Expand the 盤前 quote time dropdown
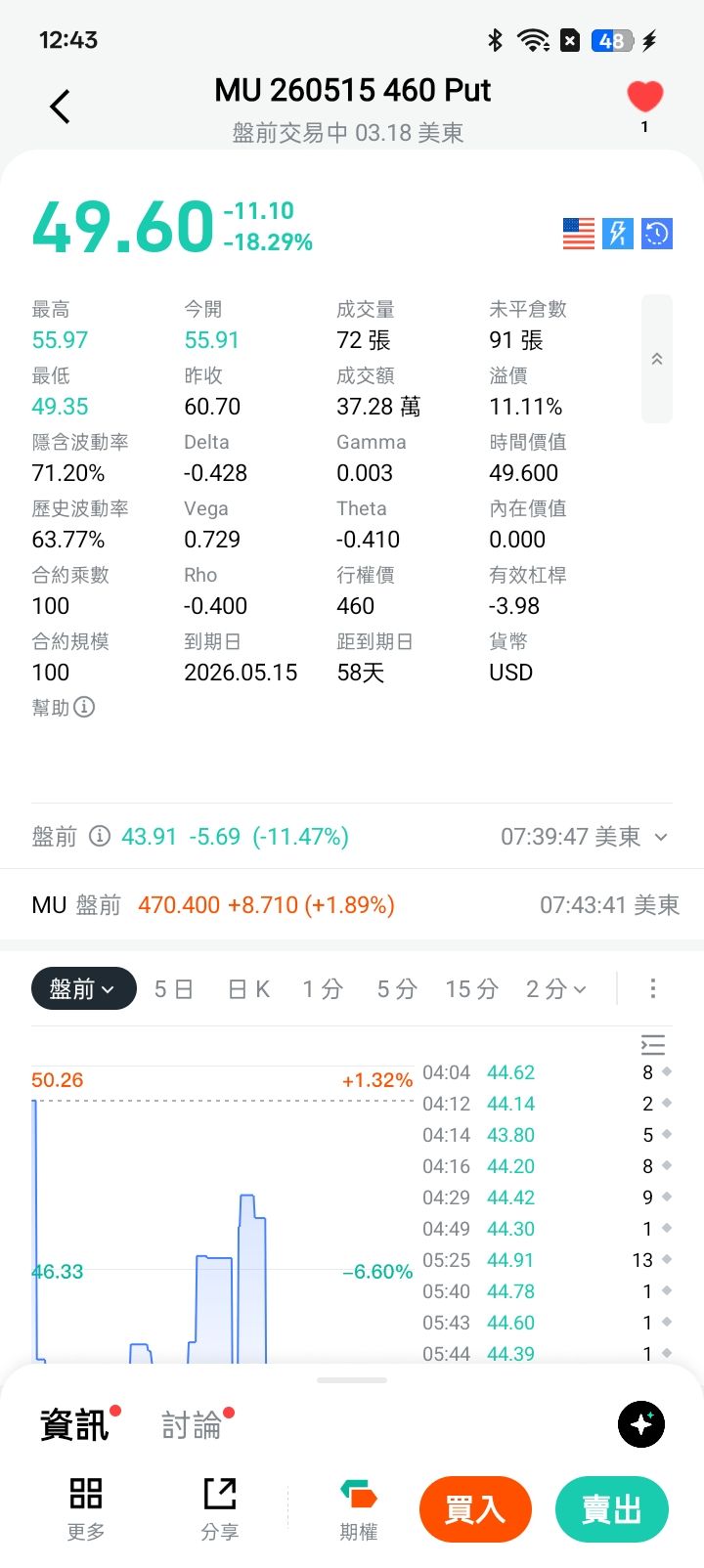Screen dimensions: 704x1568 (x=661, y=837)
